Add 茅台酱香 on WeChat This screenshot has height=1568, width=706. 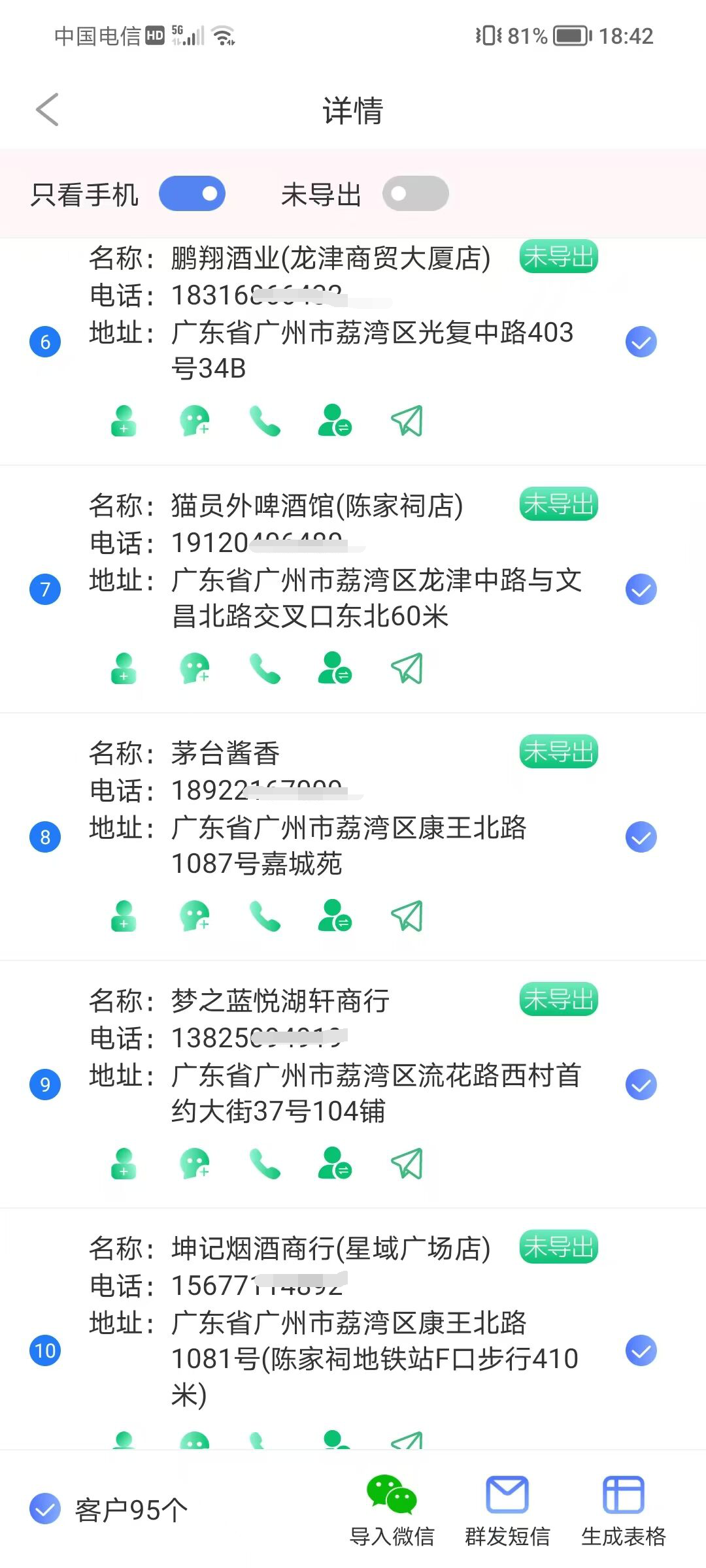pyautogui.click(x=194, y=916)
